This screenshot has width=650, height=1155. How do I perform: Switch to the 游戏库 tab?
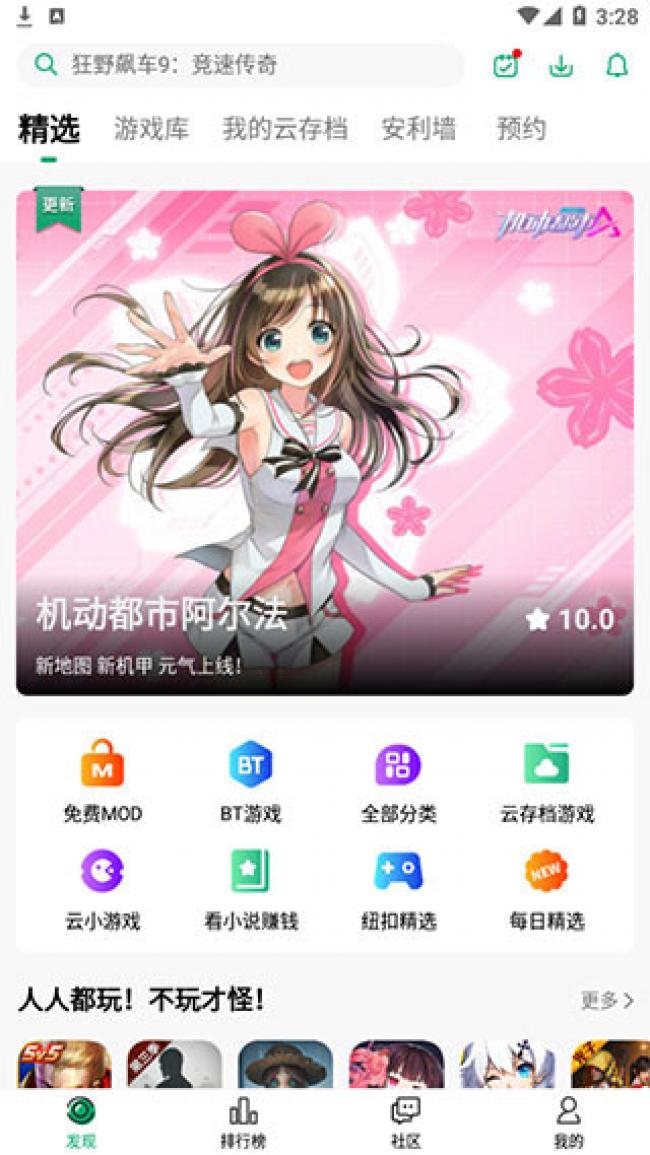pos(151,128)
